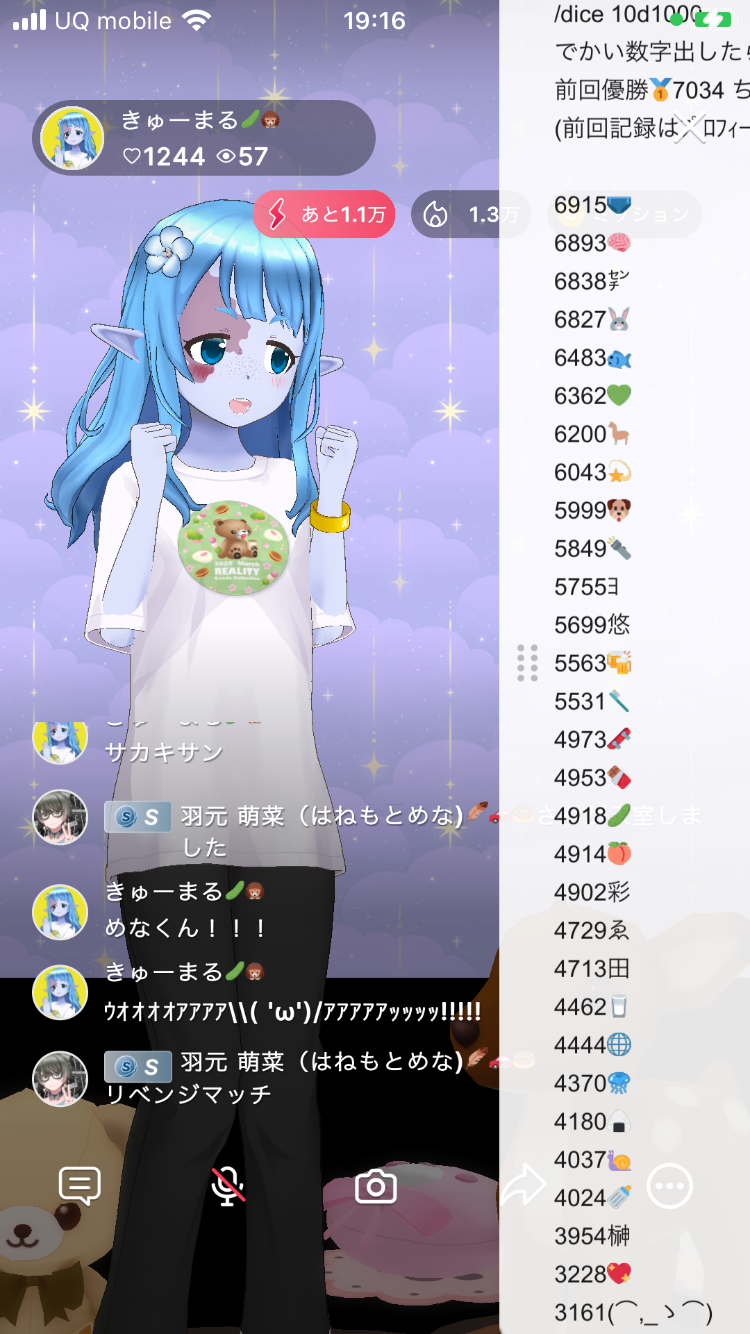Image resolution: width=750 pixels, height=1334 pixels.
Task: Open the comment input icon
Action: (80, 1186)
